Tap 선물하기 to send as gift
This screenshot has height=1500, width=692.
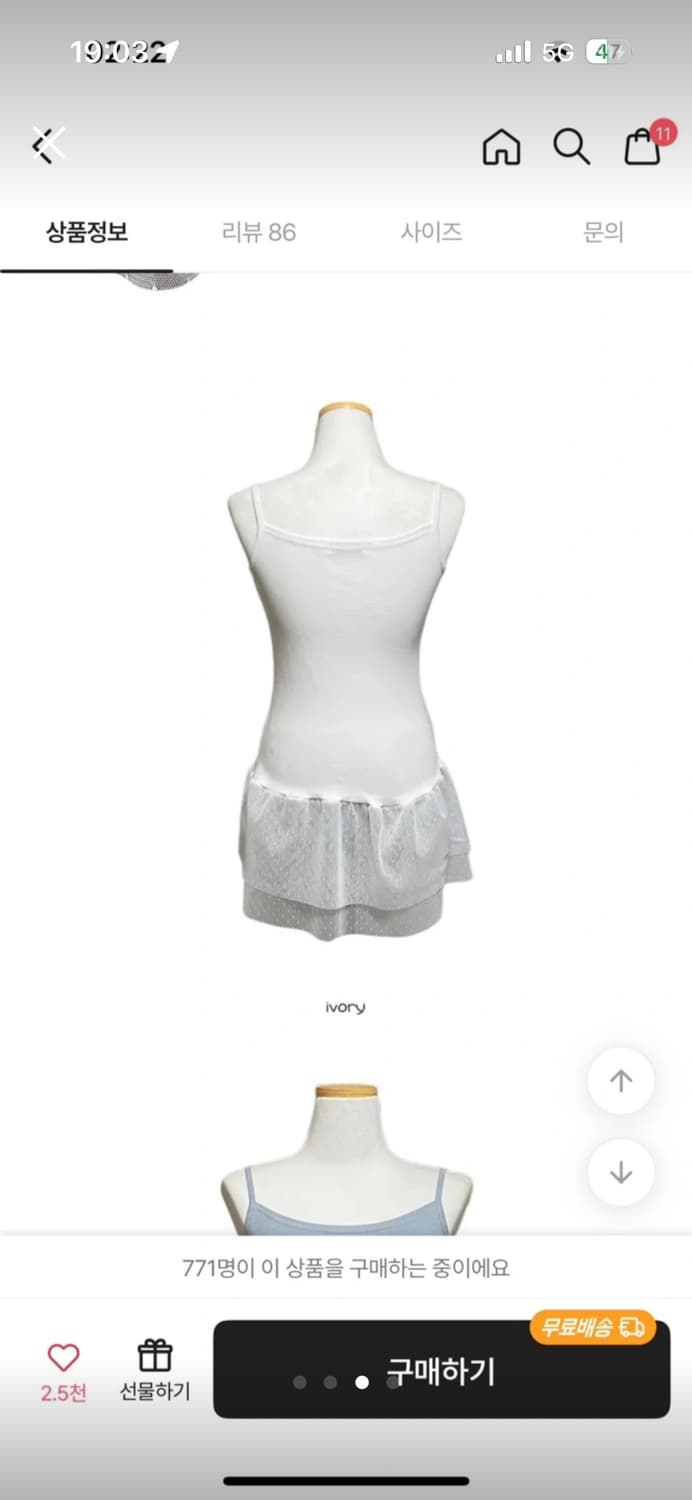coord(155,1371)
